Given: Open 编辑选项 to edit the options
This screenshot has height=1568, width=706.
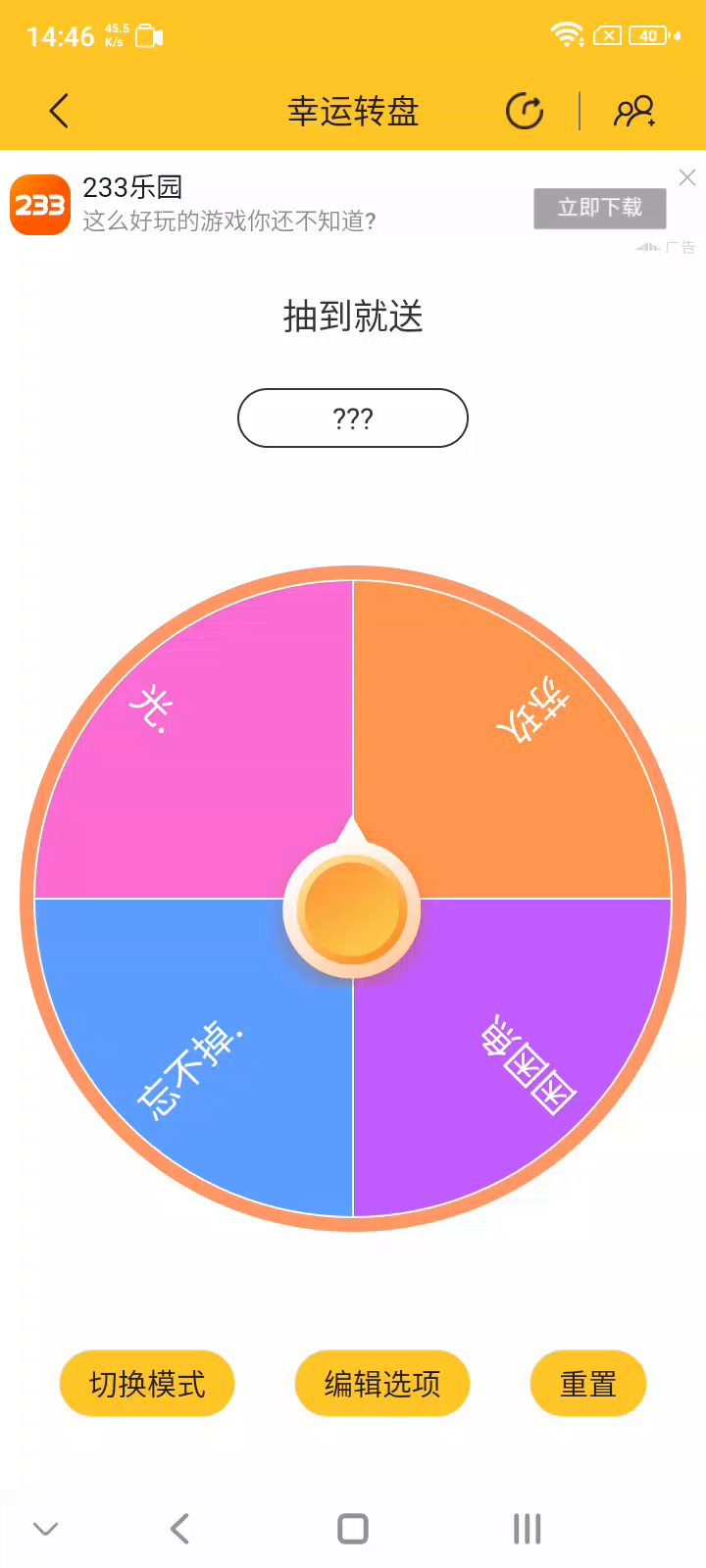Looking at the screenshot, I should [x=382, y=1384].
